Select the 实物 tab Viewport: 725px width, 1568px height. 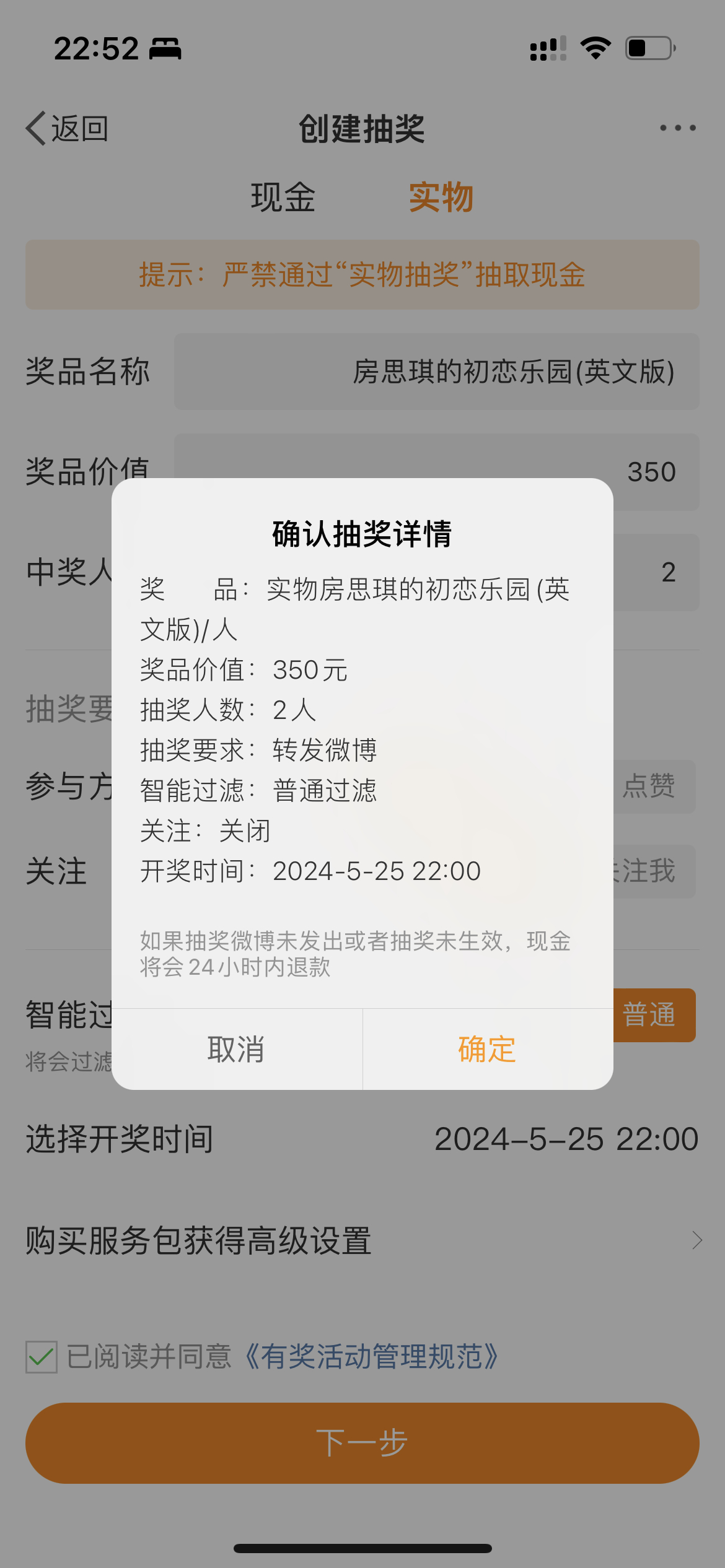(441, 198)
